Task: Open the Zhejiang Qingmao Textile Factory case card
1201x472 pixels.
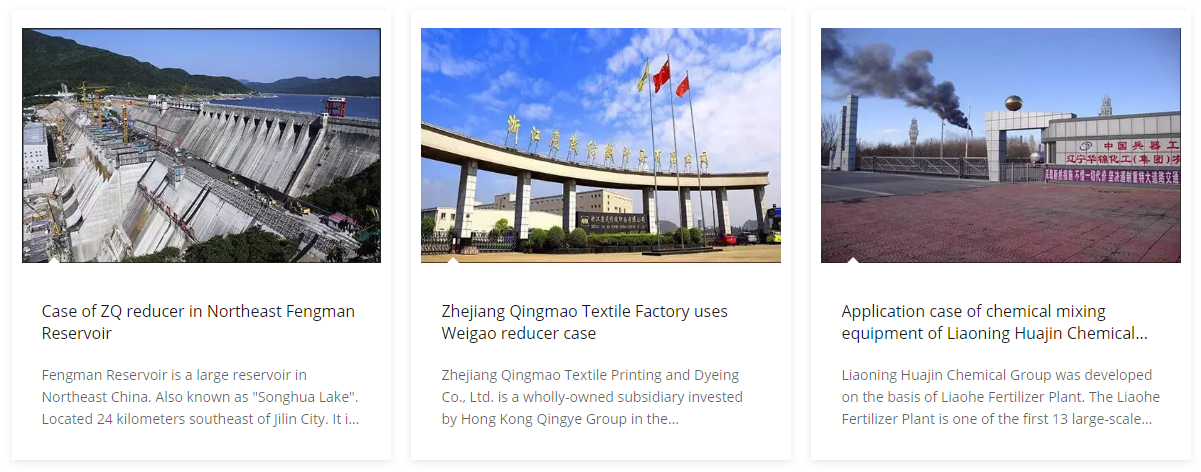Action: 584,322
